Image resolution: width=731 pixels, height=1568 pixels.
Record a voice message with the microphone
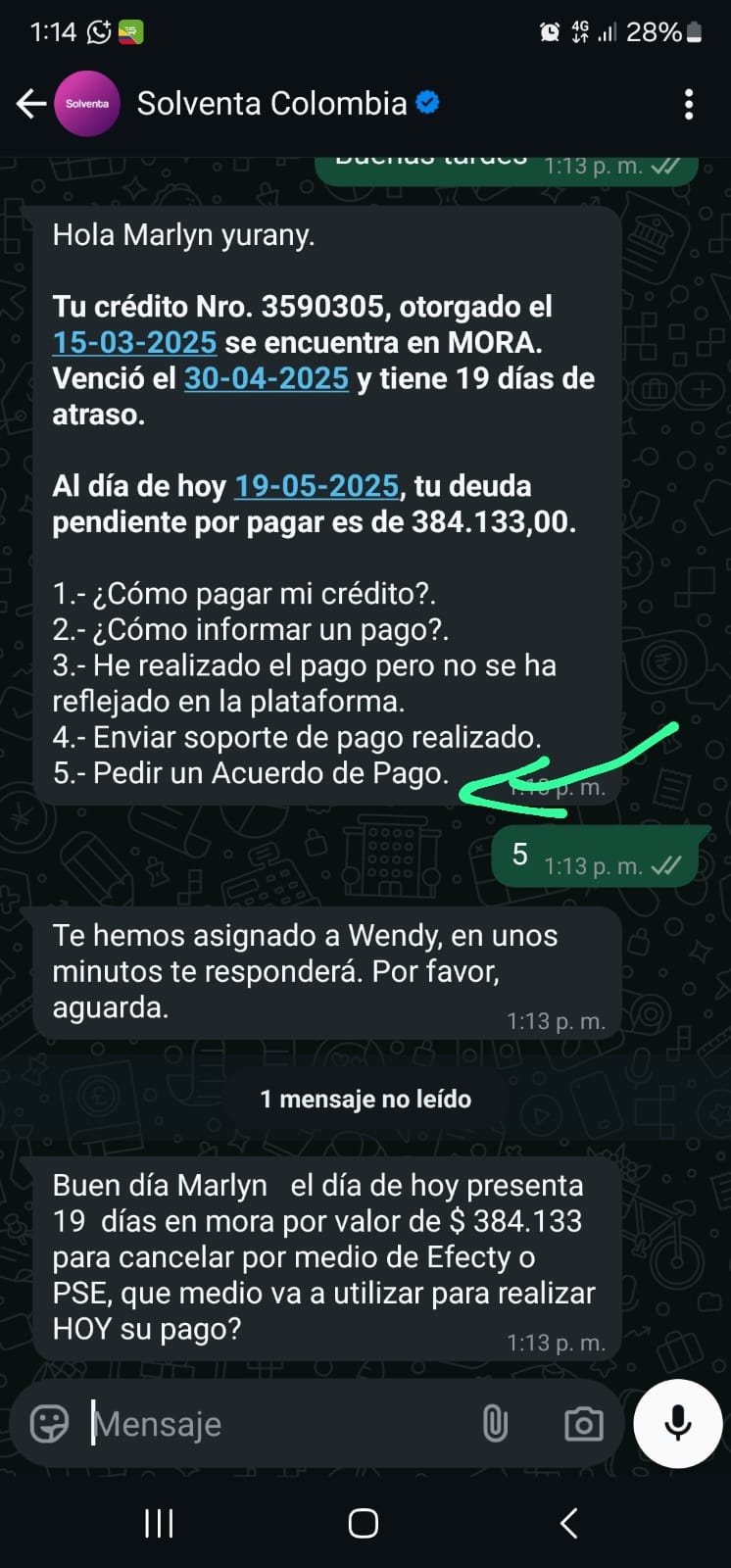(677, 1424)
